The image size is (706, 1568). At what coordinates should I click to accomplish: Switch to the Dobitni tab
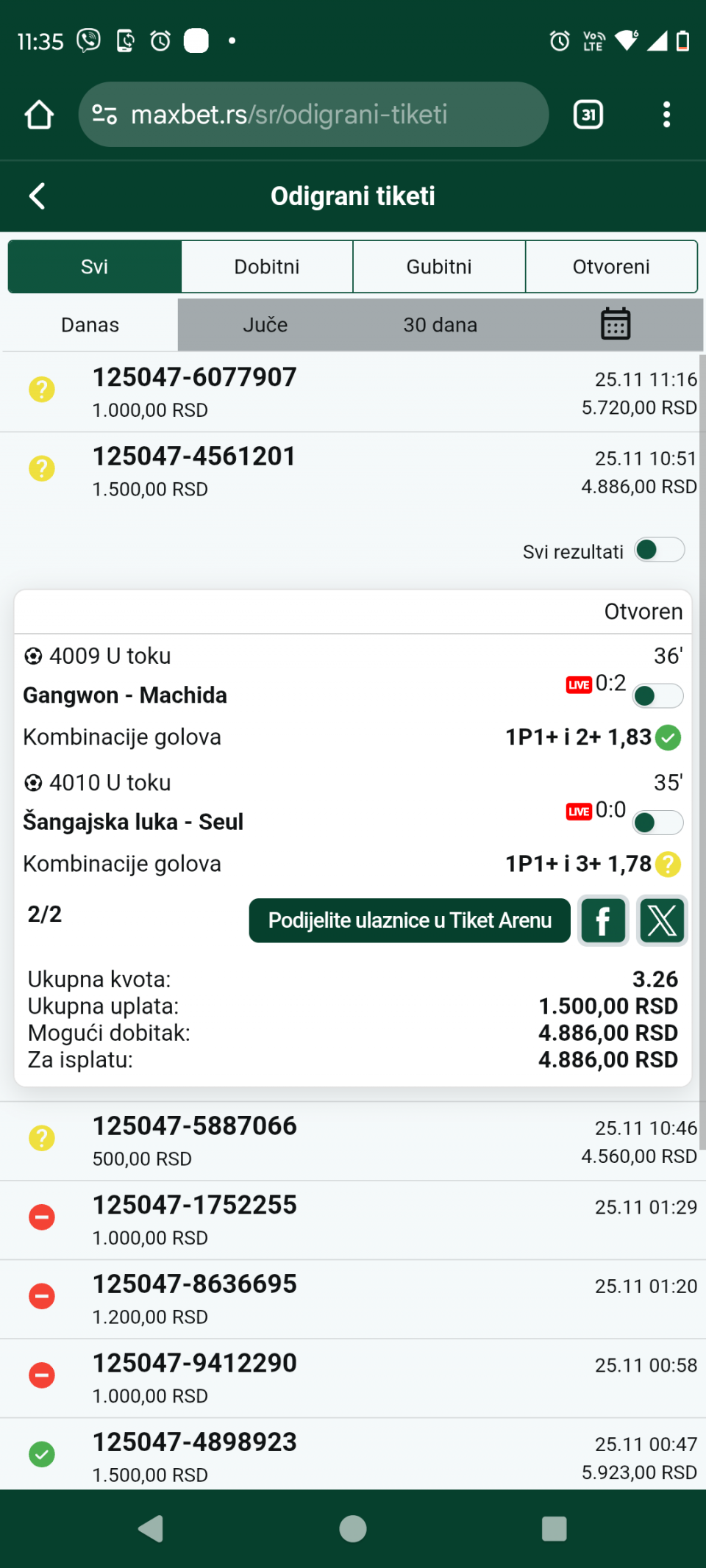coord(267,267)
